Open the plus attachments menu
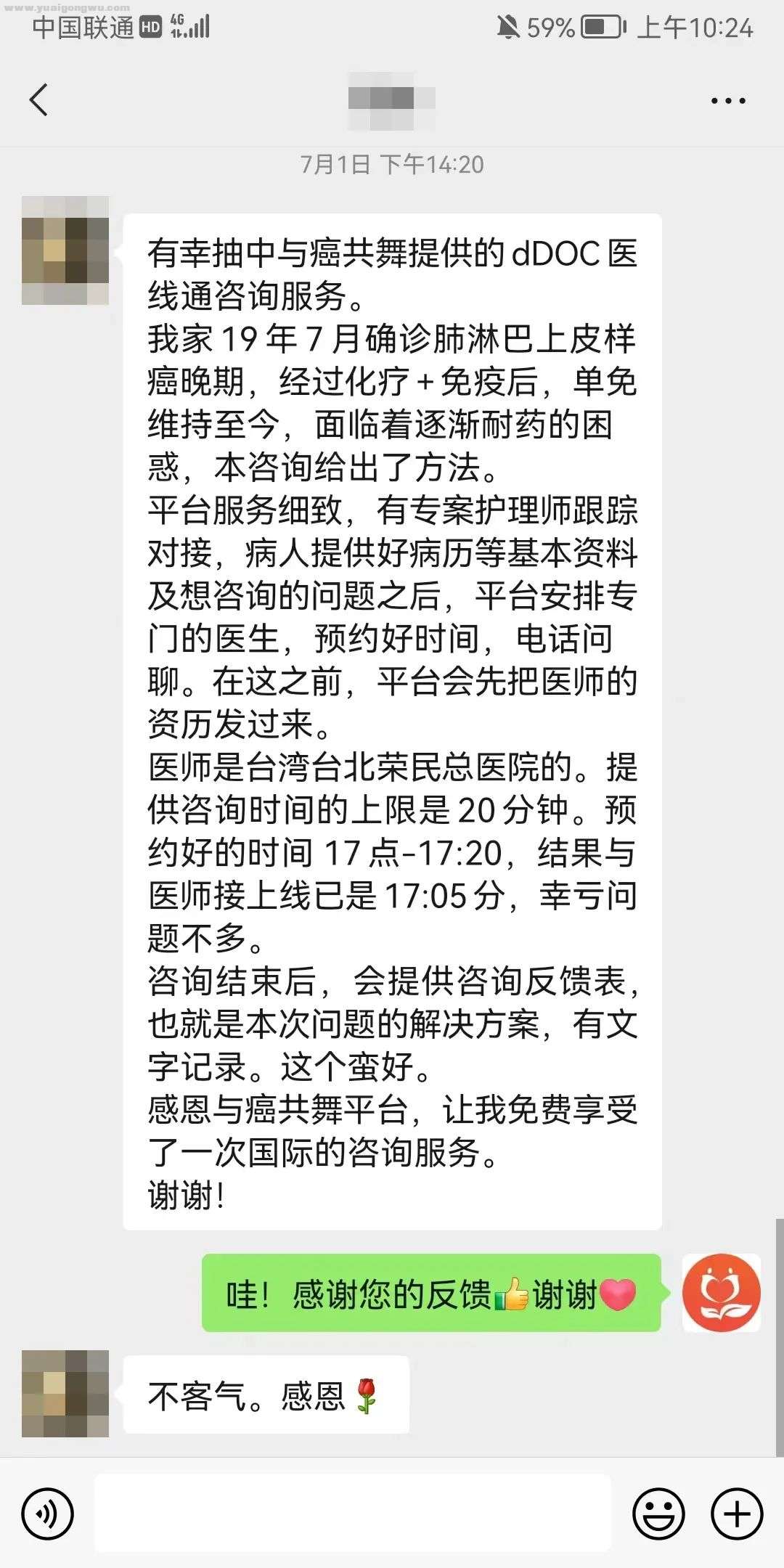 tap(737, 1514)
